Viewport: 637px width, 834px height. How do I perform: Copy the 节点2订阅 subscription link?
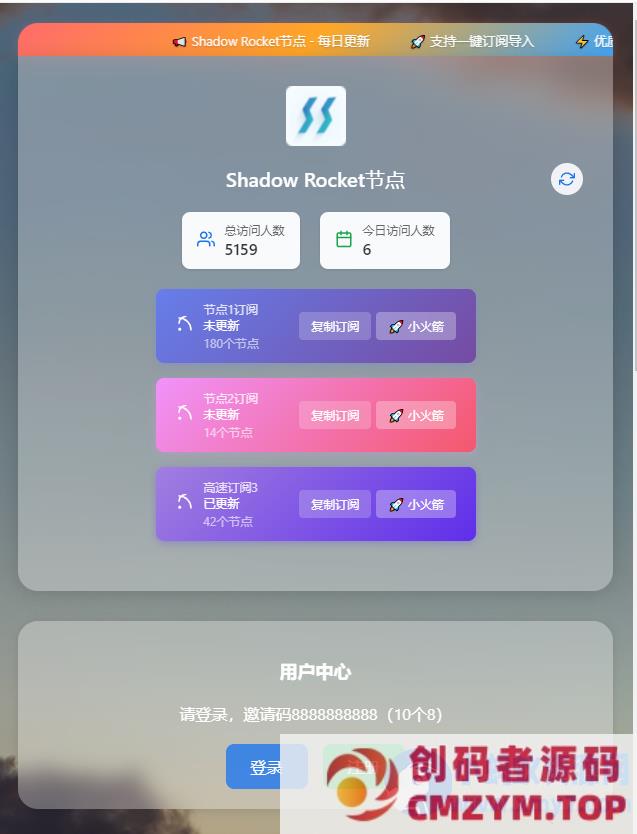click(334, 415)
